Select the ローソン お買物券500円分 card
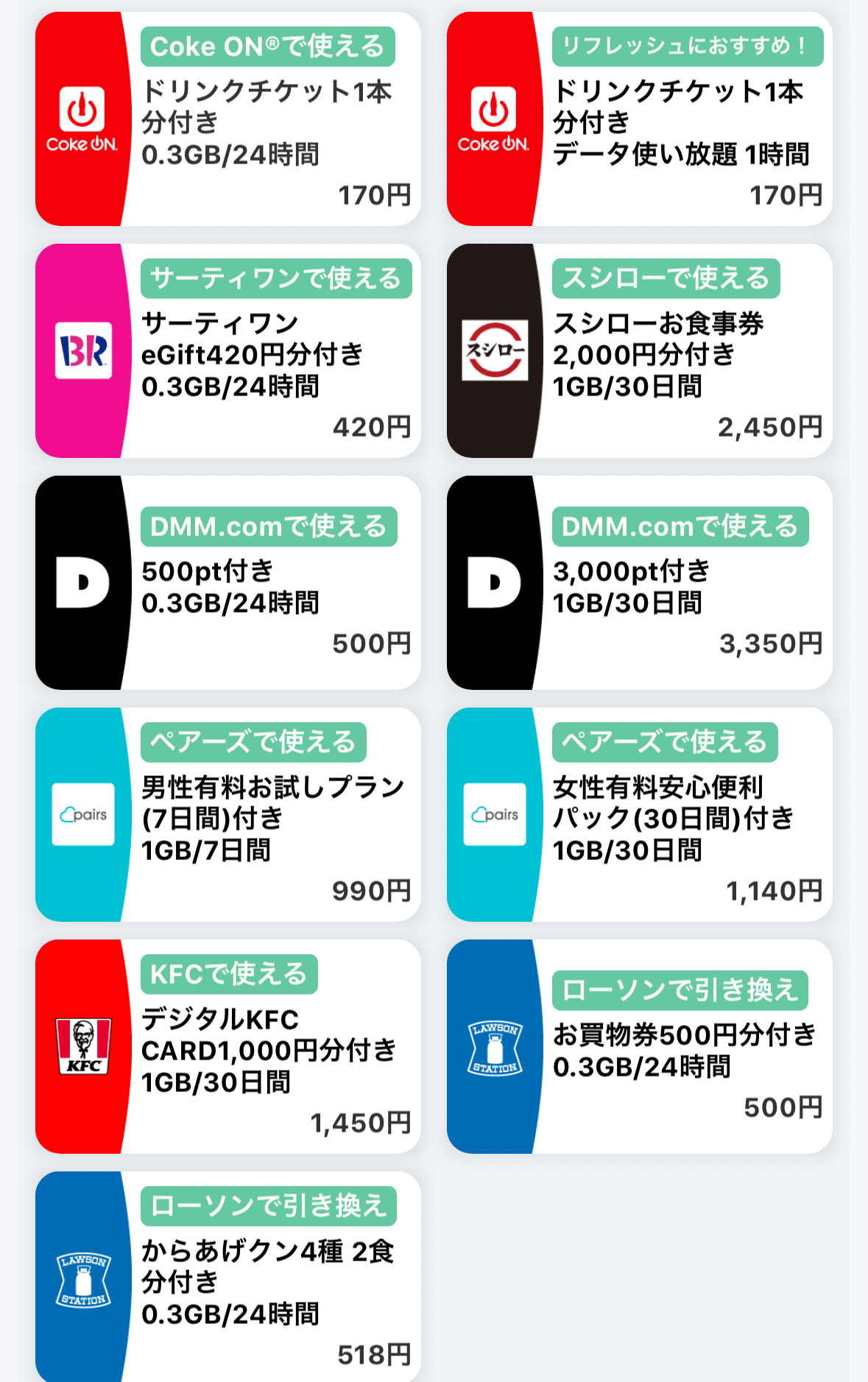The width and height of the screenshot is (868, 1382). [640, 1046]
